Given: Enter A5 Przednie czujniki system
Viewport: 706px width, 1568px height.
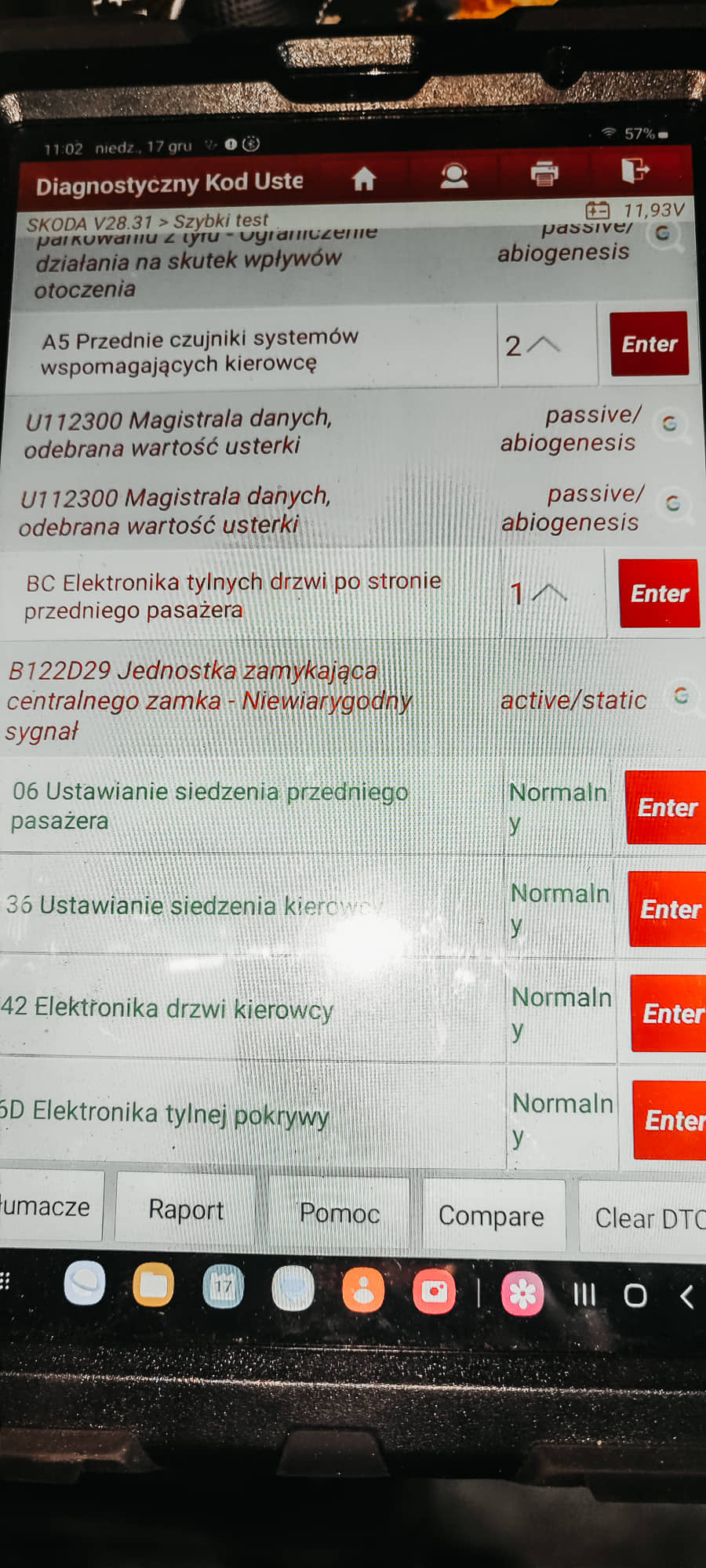Looking at the screenshot, I should tap(649, 344).
